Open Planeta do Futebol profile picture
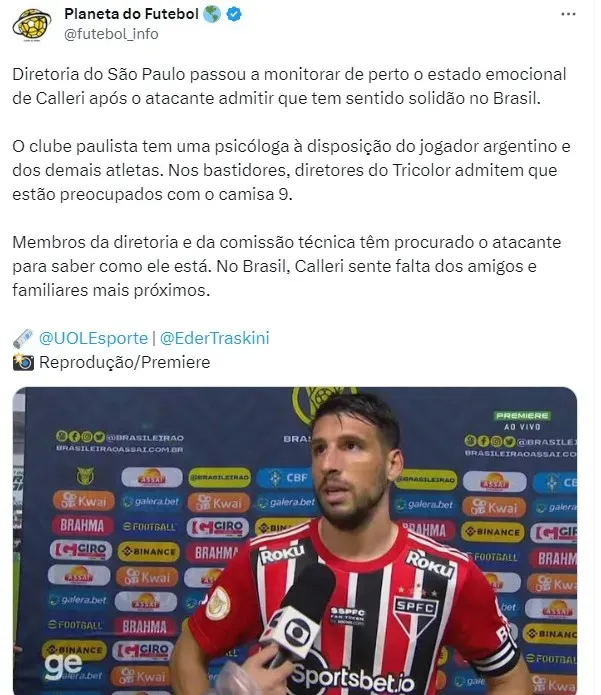This screenshot has width=601, height=695. pos(32,22)
